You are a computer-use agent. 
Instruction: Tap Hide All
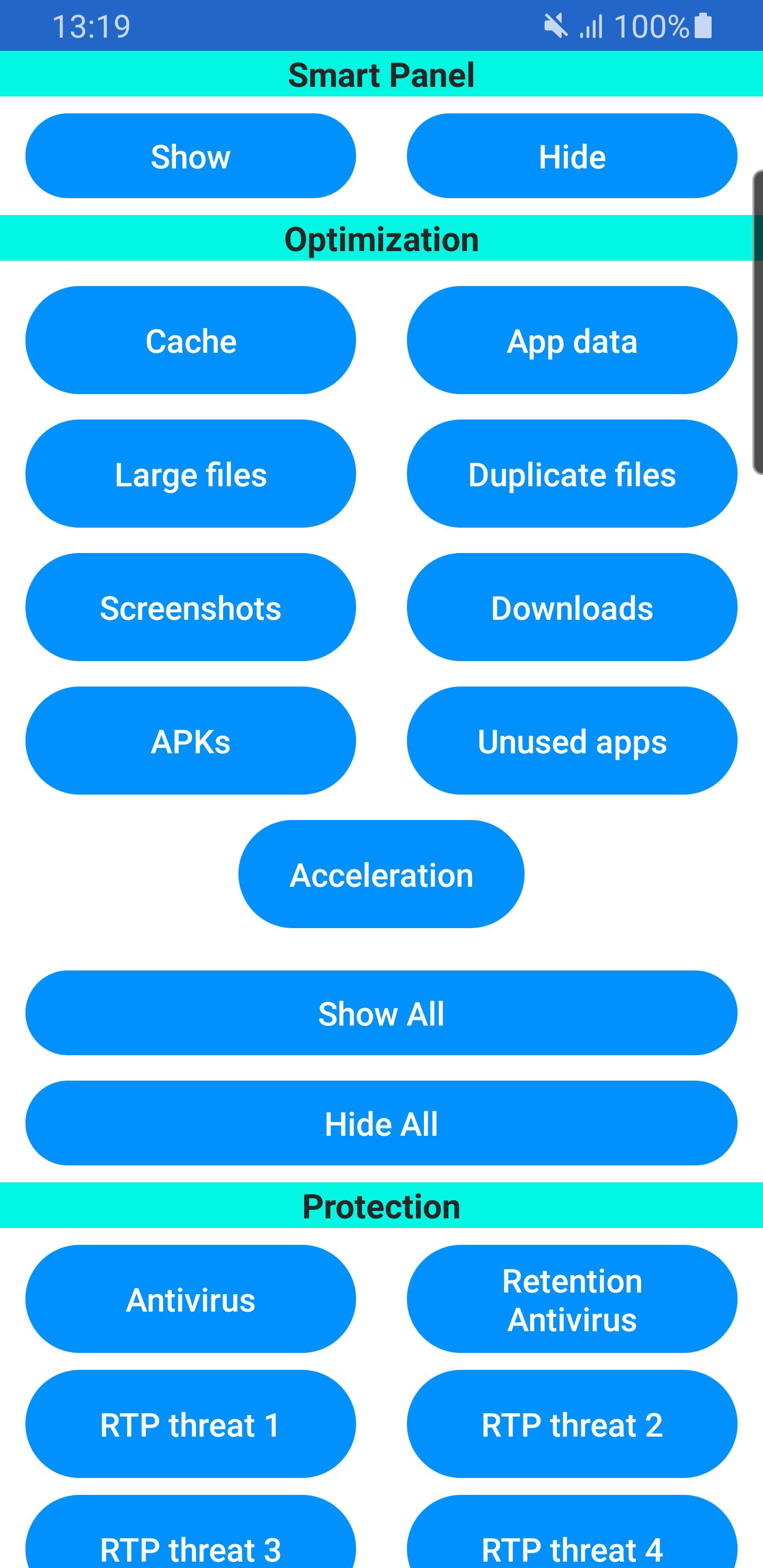pos(381,1123)
